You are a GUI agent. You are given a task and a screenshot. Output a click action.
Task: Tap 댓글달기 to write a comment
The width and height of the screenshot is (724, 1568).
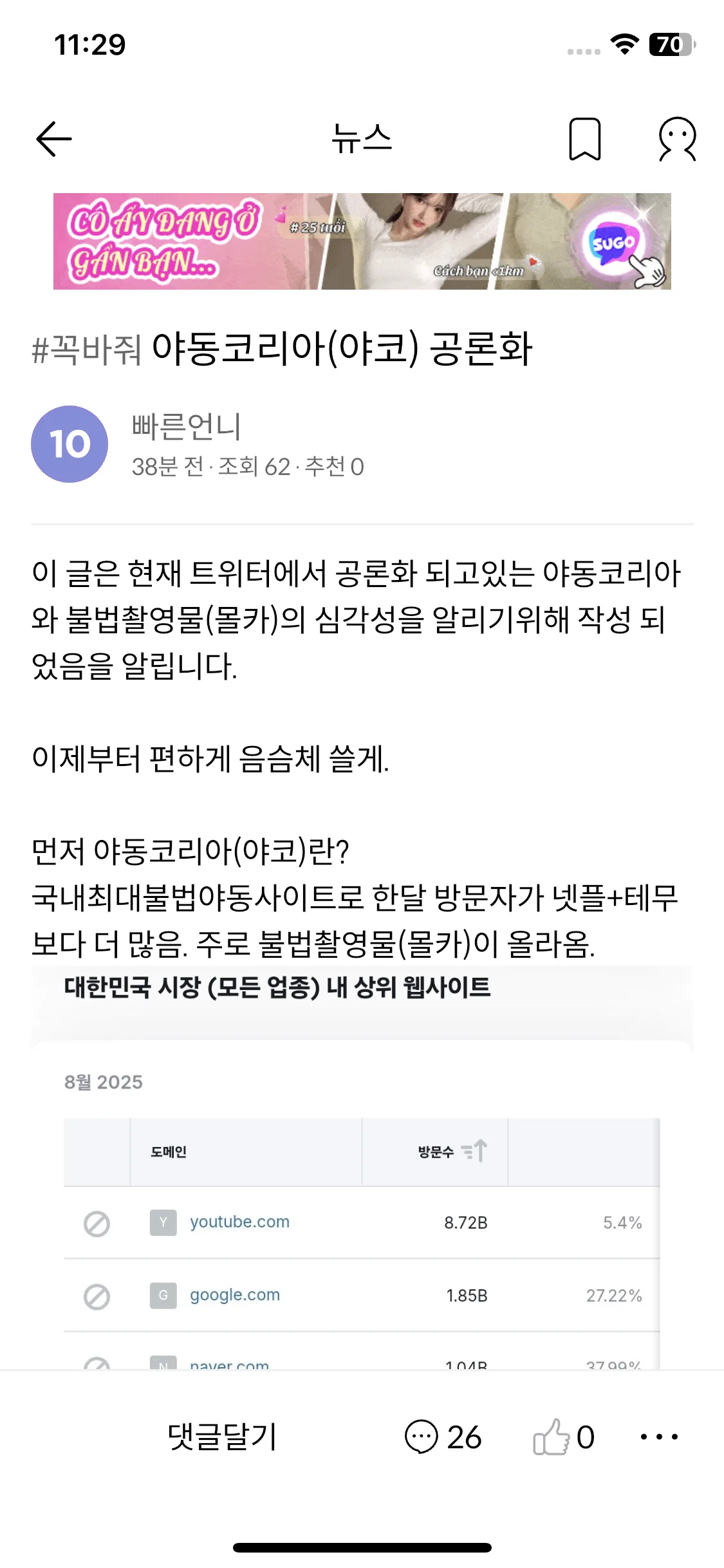pos(222,1437)
